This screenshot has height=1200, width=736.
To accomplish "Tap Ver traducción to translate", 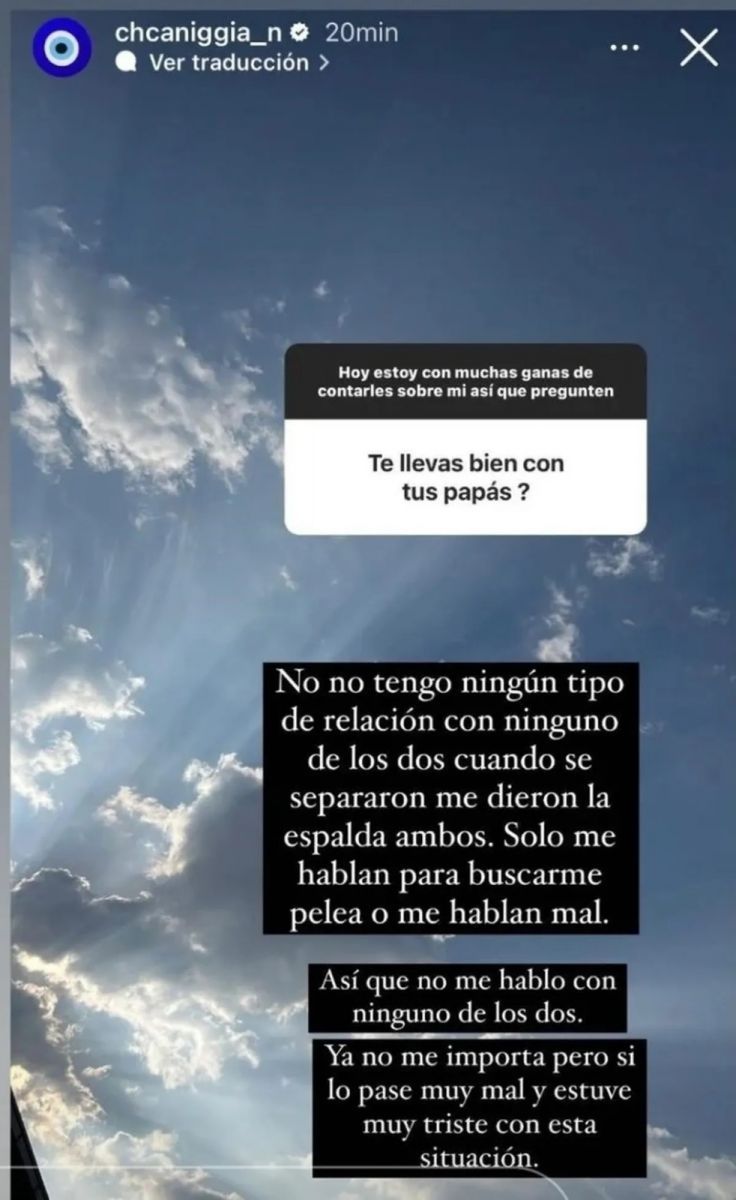I will (228, 62).
